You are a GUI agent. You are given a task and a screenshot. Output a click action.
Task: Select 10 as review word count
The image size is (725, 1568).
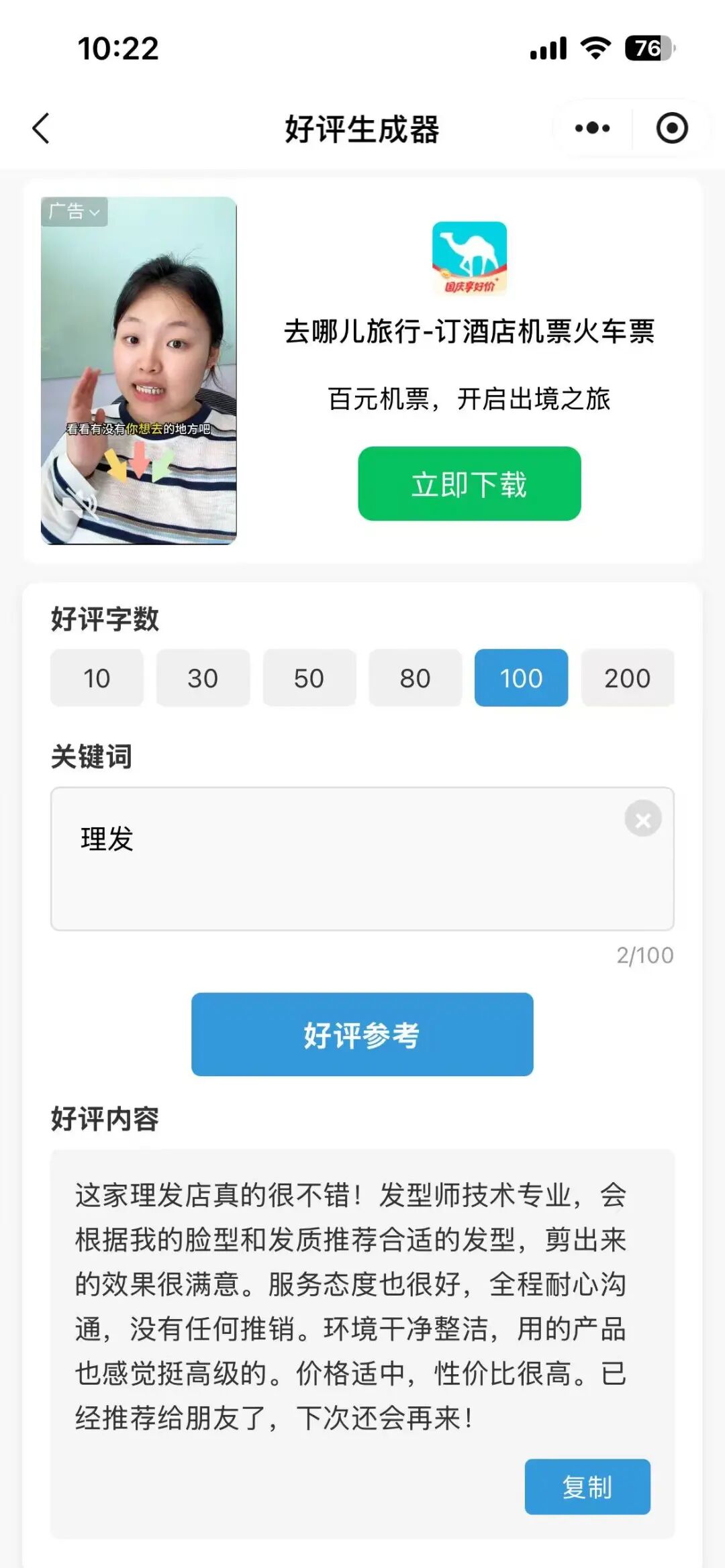click(x=97, y=678)
